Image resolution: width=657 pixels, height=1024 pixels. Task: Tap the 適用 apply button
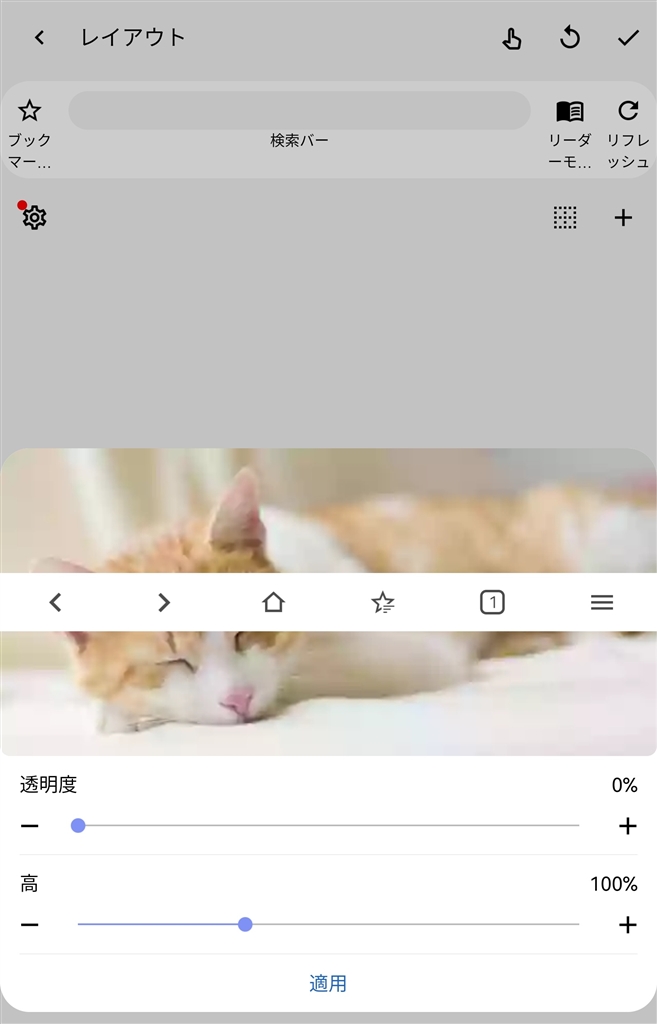328,983
